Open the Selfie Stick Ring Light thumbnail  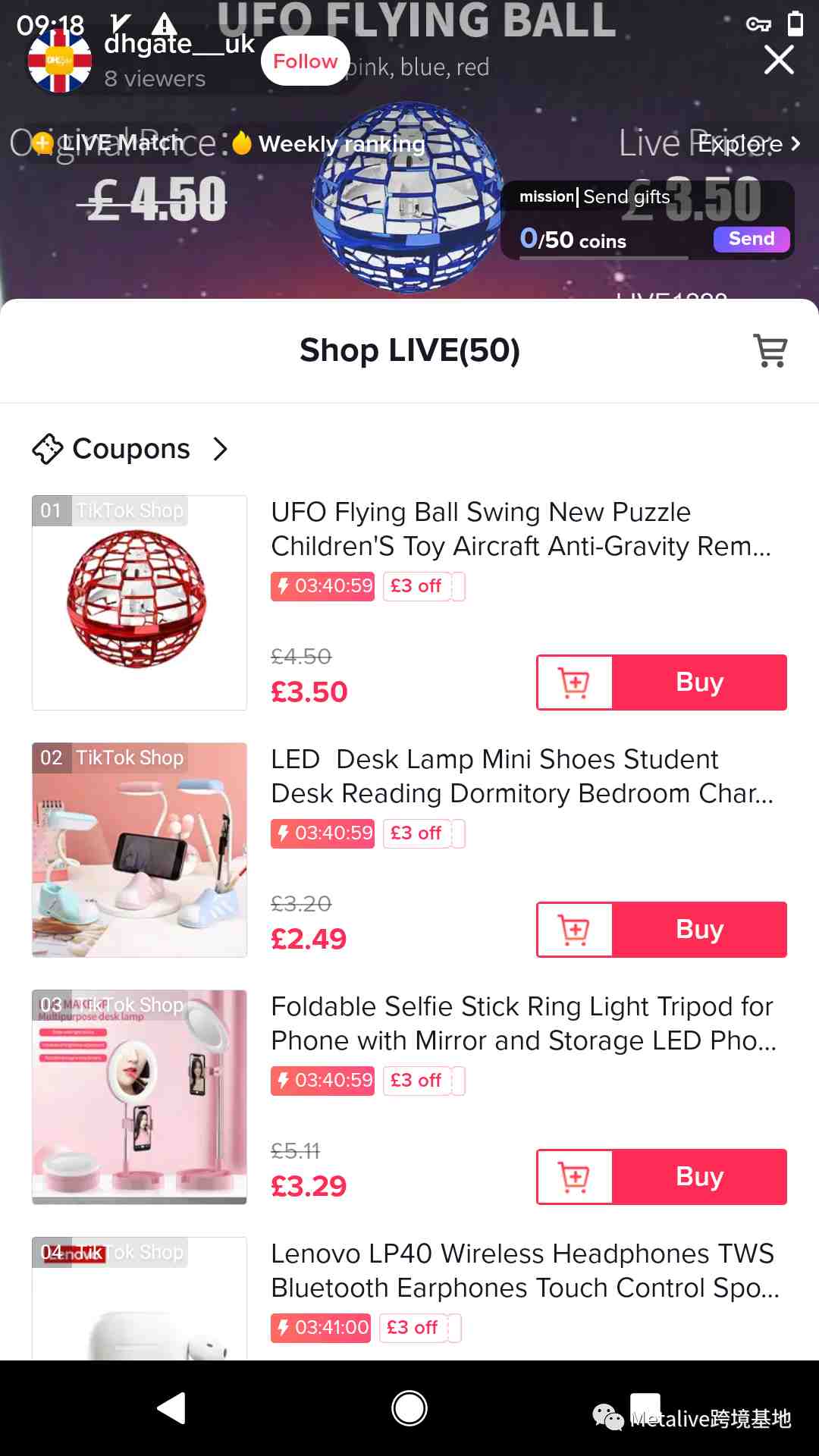click(x=140, y=1097)
